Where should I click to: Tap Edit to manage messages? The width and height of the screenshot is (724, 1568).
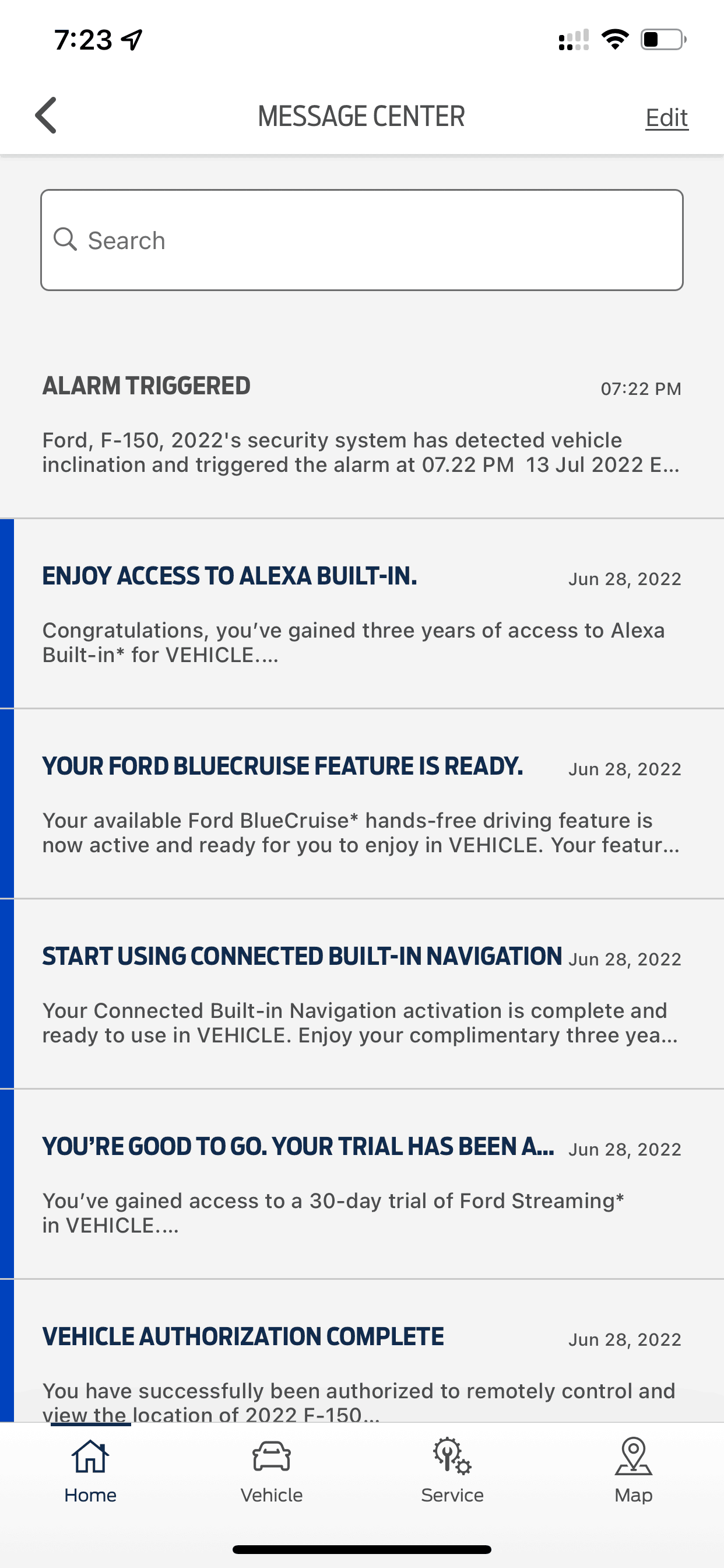tap(666, 117)
